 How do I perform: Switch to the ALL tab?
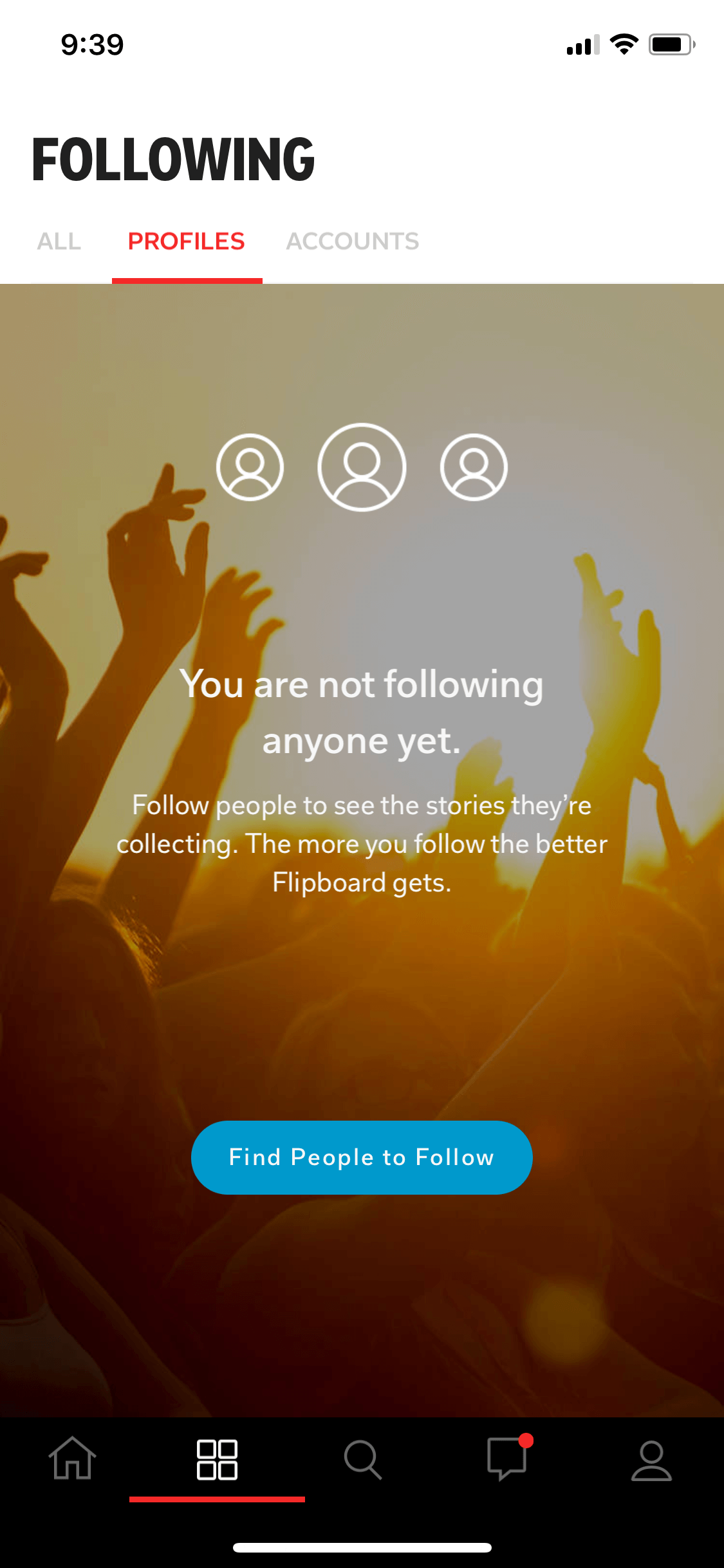pos(59,241)
